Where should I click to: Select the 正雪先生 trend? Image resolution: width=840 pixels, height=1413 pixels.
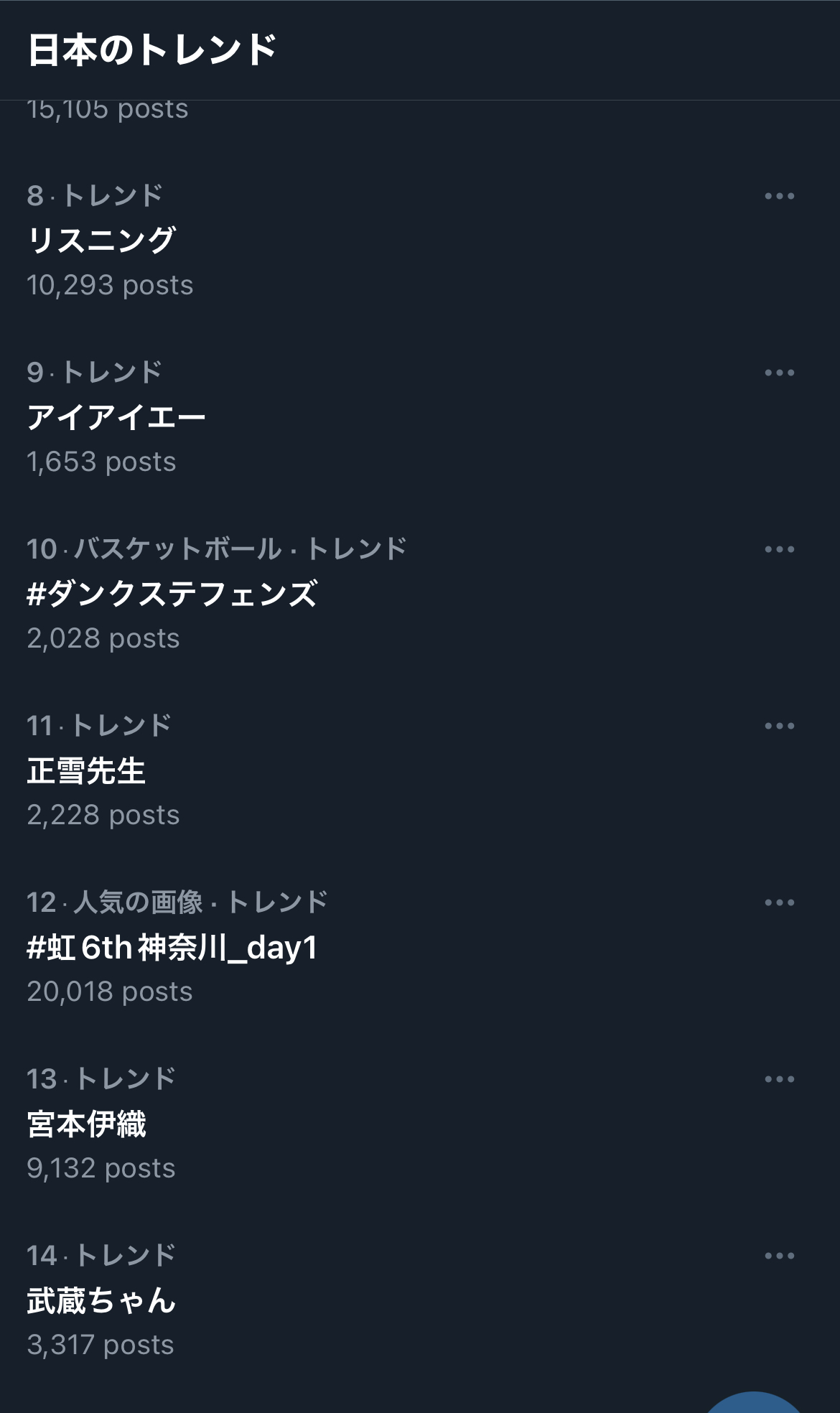point(87,770)
